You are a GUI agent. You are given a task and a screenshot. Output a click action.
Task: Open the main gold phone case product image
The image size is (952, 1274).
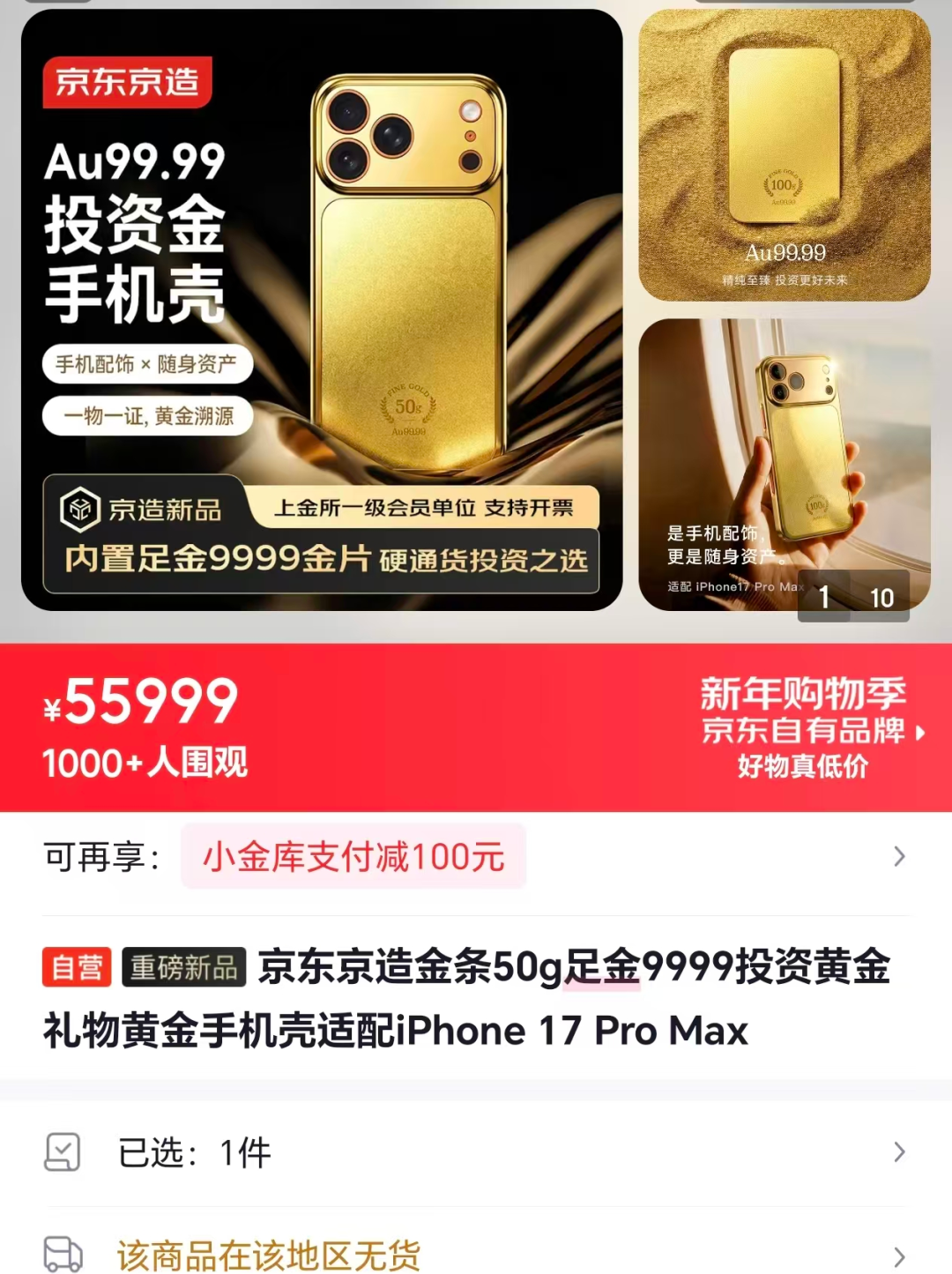point(322,309)
